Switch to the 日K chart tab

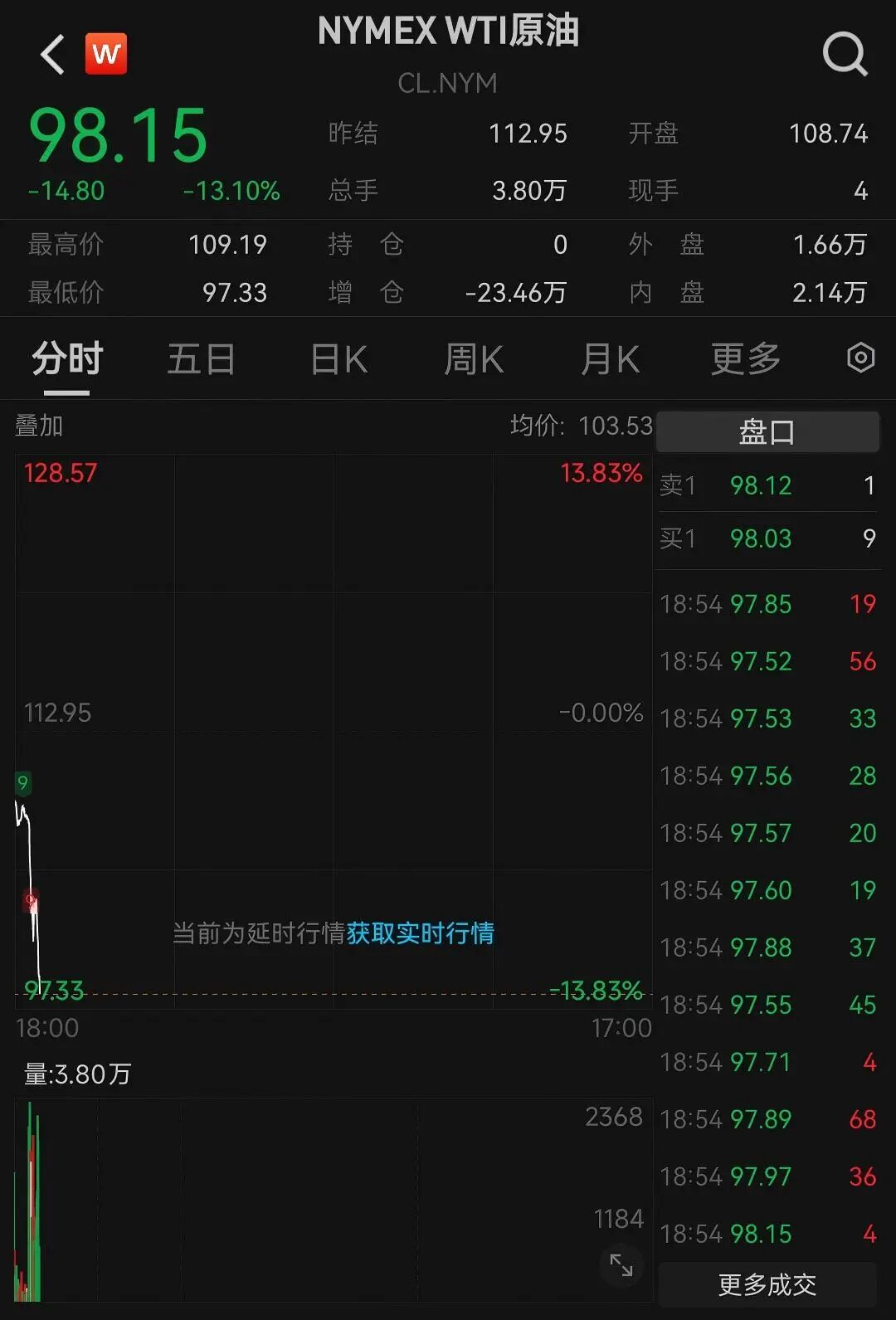(338, 359)
